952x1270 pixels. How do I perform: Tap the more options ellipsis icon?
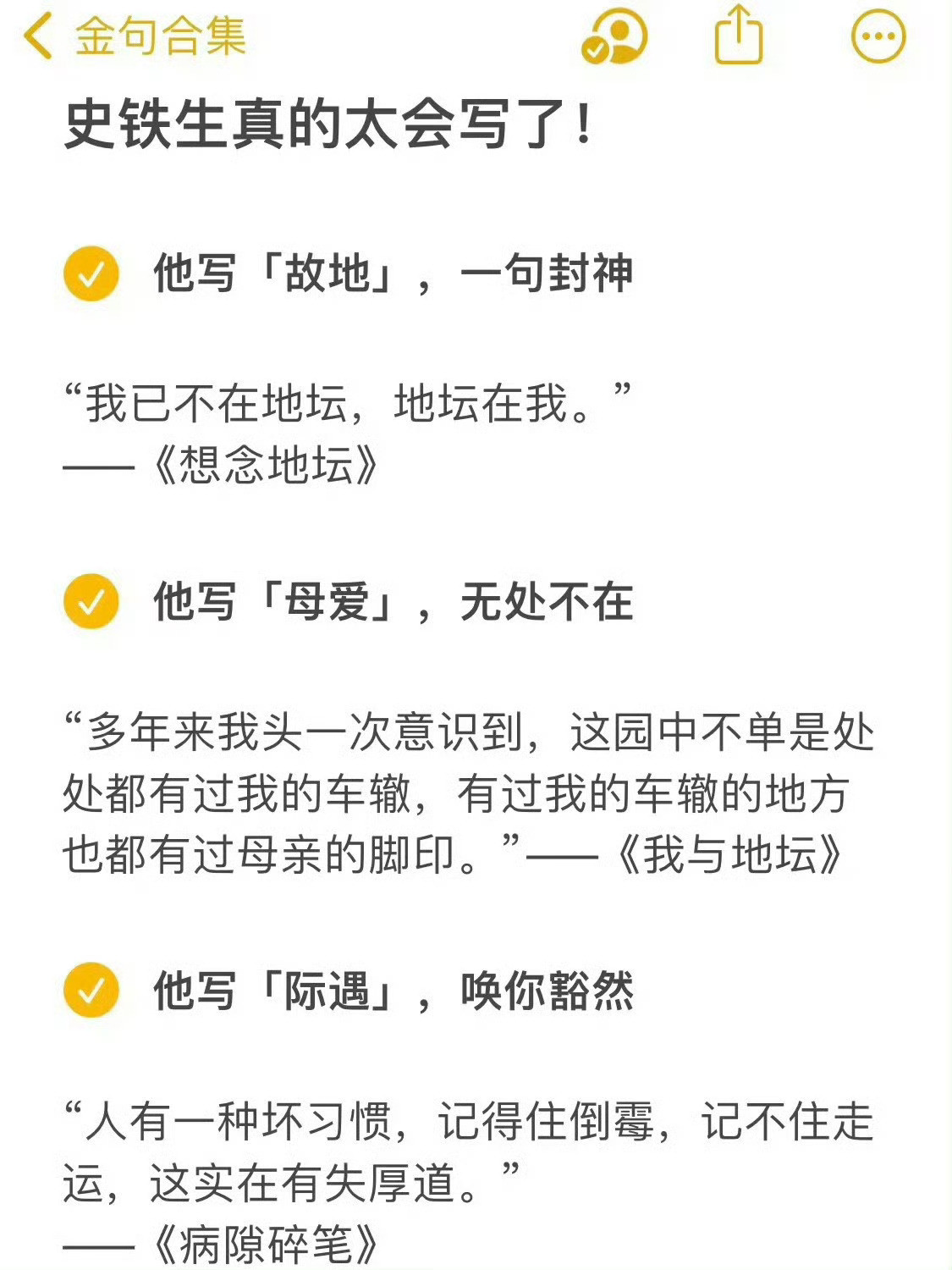point(880,37)
